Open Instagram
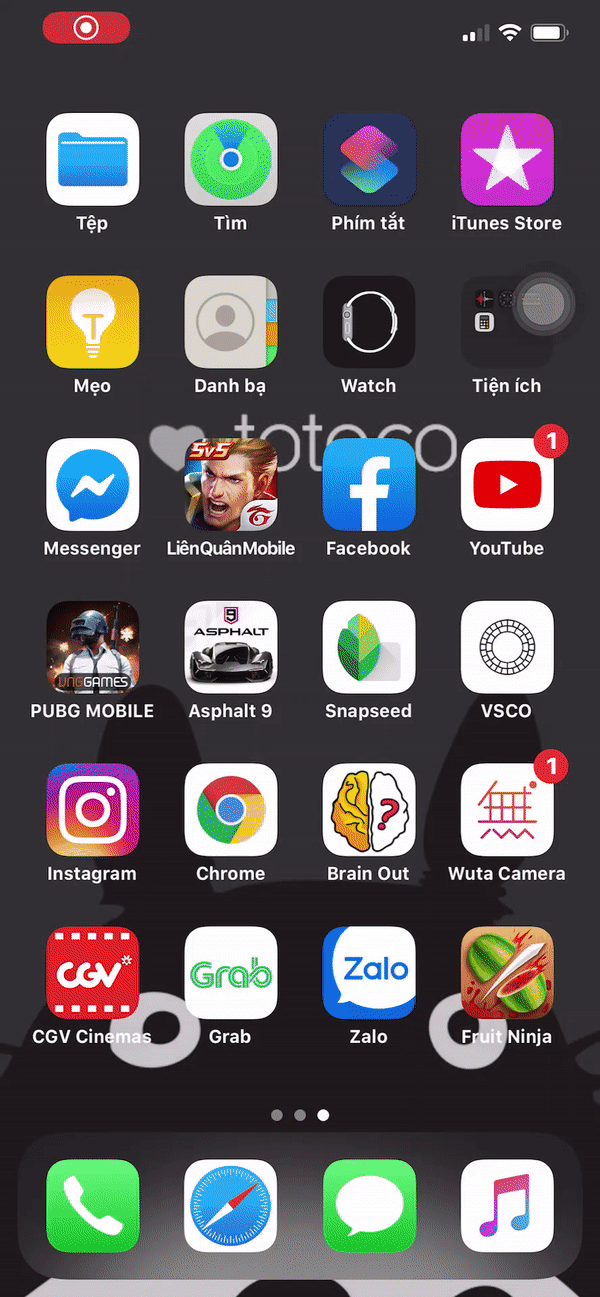 (92, 810)
